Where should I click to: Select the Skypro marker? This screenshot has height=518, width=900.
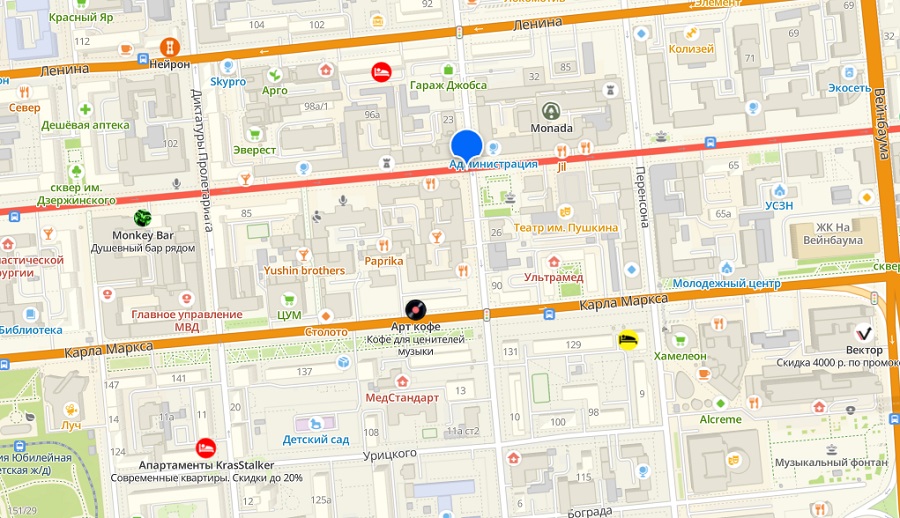[x=229, y=66]
